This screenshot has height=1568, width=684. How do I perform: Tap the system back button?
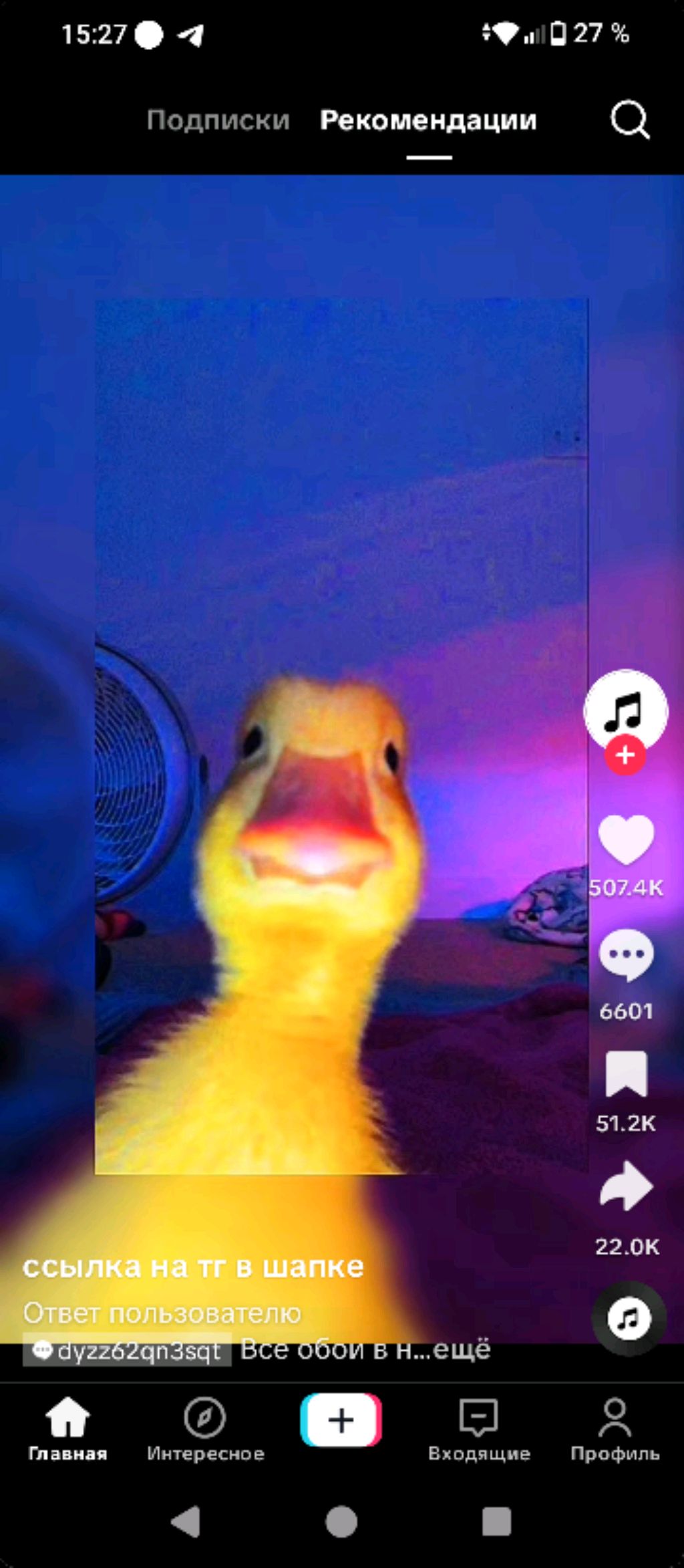click(186, 1522)
